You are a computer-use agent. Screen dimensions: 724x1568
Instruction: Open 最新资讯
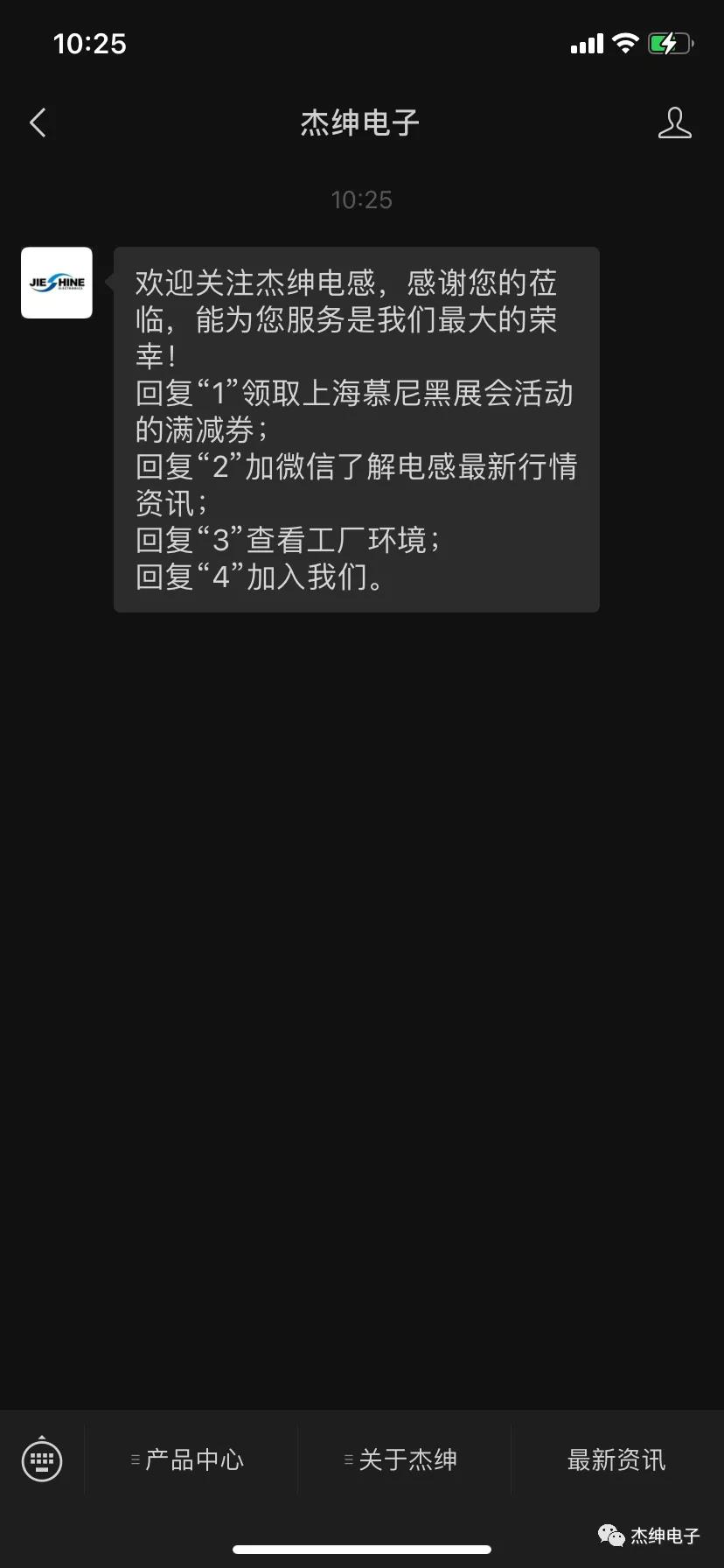[616, 1459]
